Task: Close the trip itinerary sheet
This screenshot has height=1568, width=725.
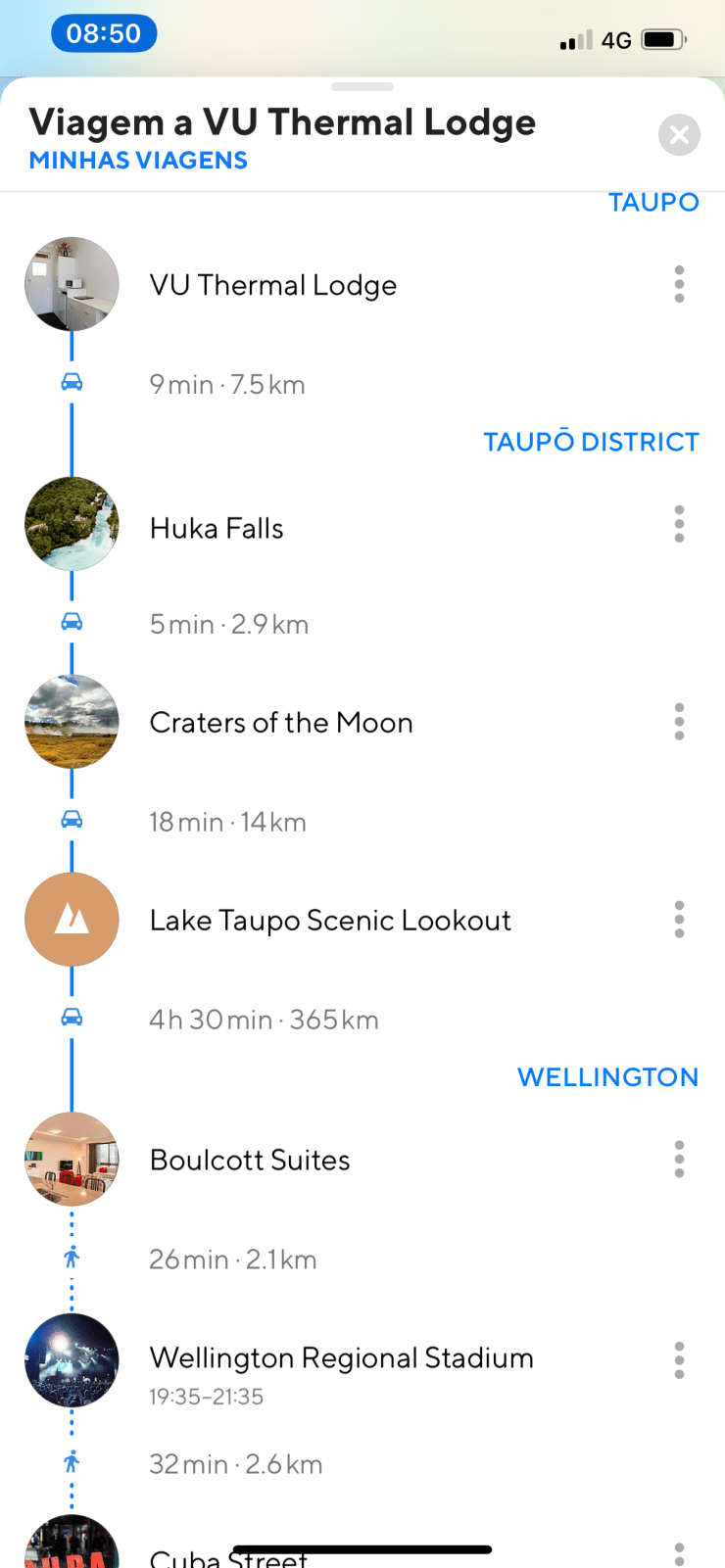Action: [679, 135]
